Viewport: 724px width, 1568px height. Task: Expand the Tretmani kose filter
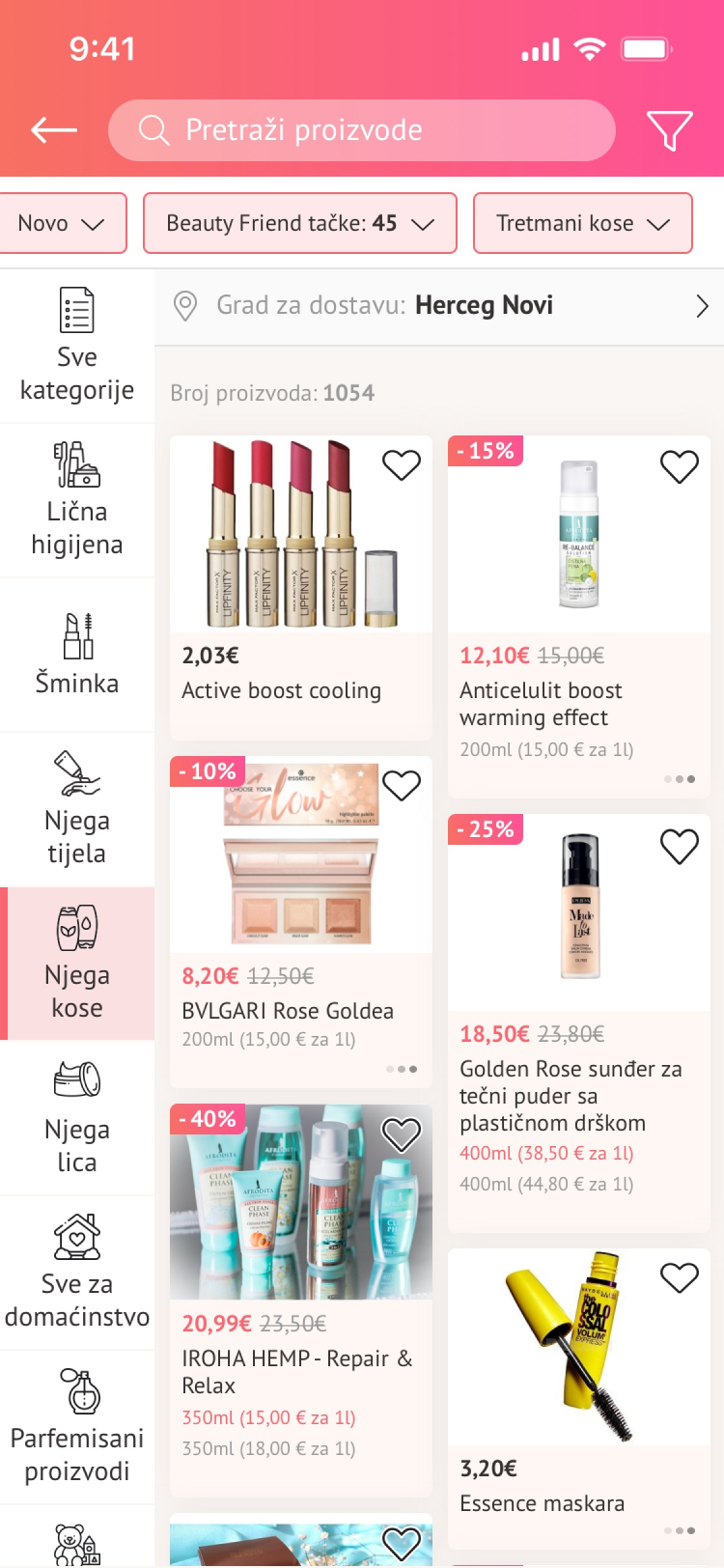(582, 223)
